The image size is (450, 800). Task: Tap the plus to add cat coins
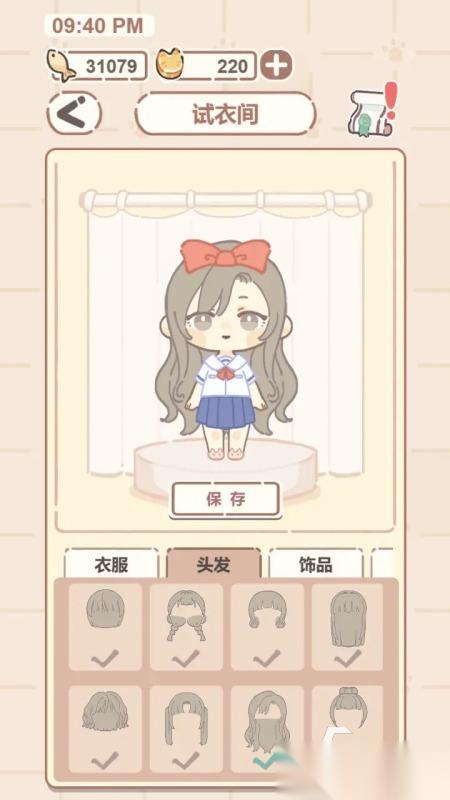tap(277, 65)
